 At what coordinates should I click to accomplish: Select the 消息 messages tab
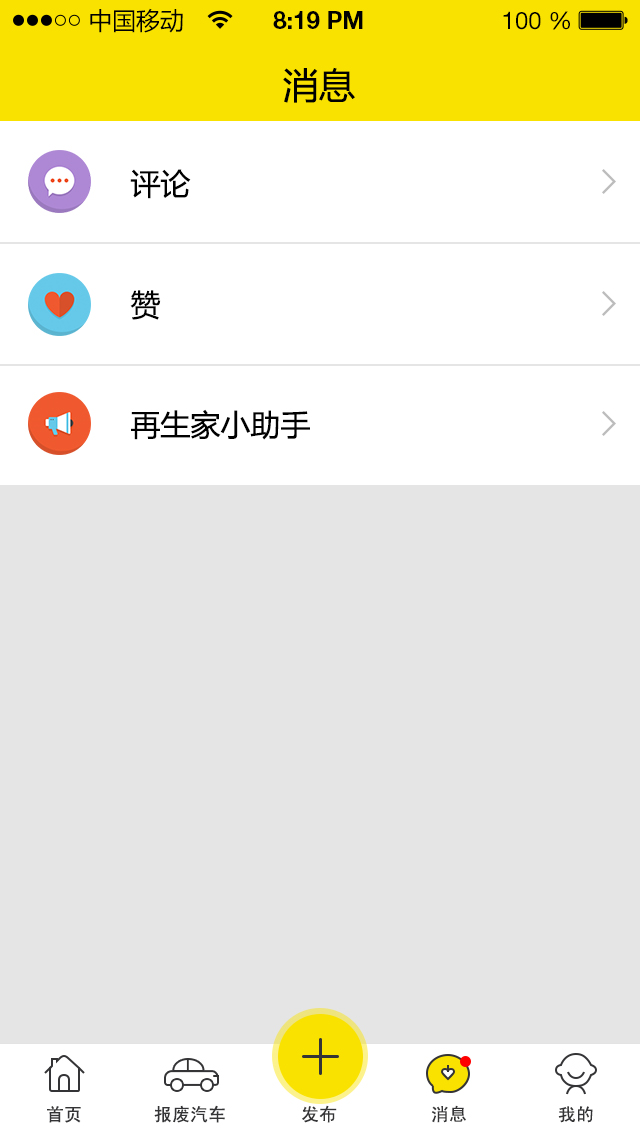point(448,1087)
